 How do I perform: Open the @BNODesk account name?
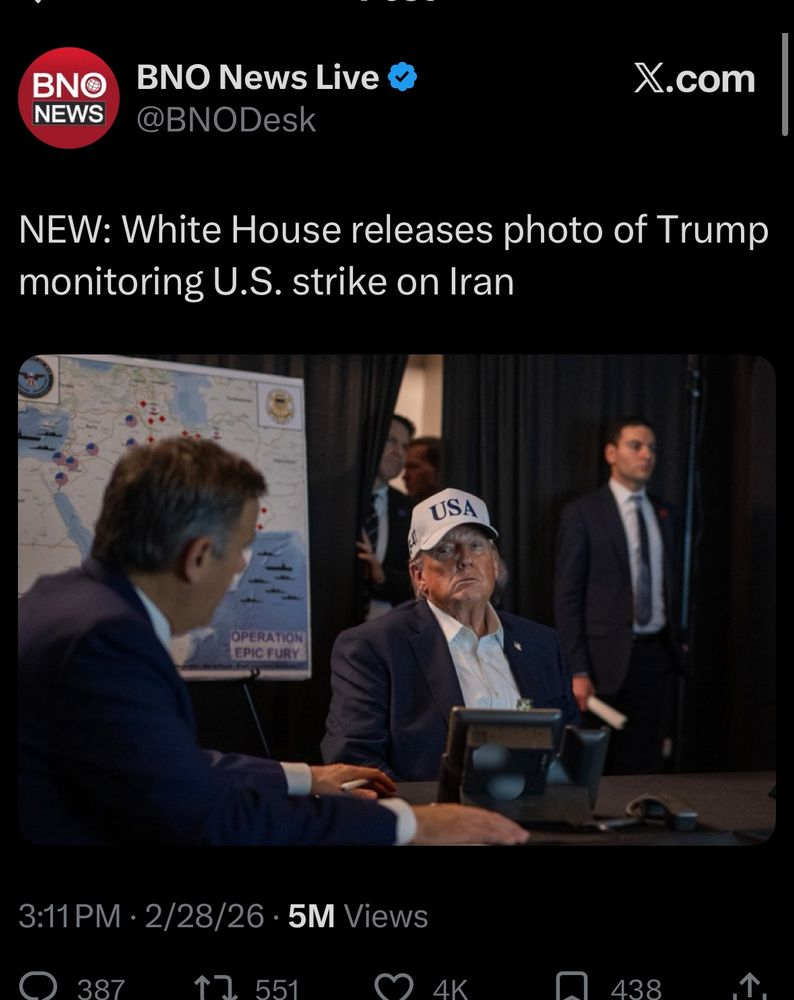tap(225, 120)
